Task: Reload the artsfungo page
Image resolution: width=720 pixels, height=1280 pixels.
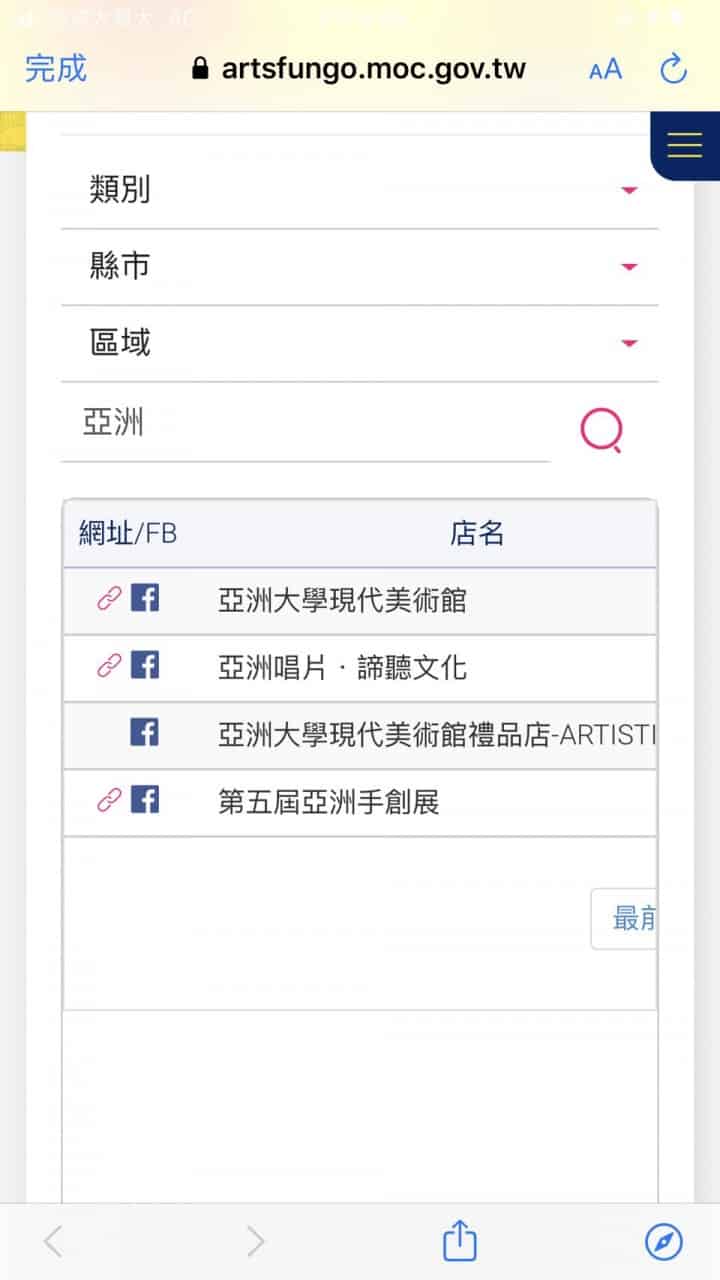Action: [x=673, y=69]
